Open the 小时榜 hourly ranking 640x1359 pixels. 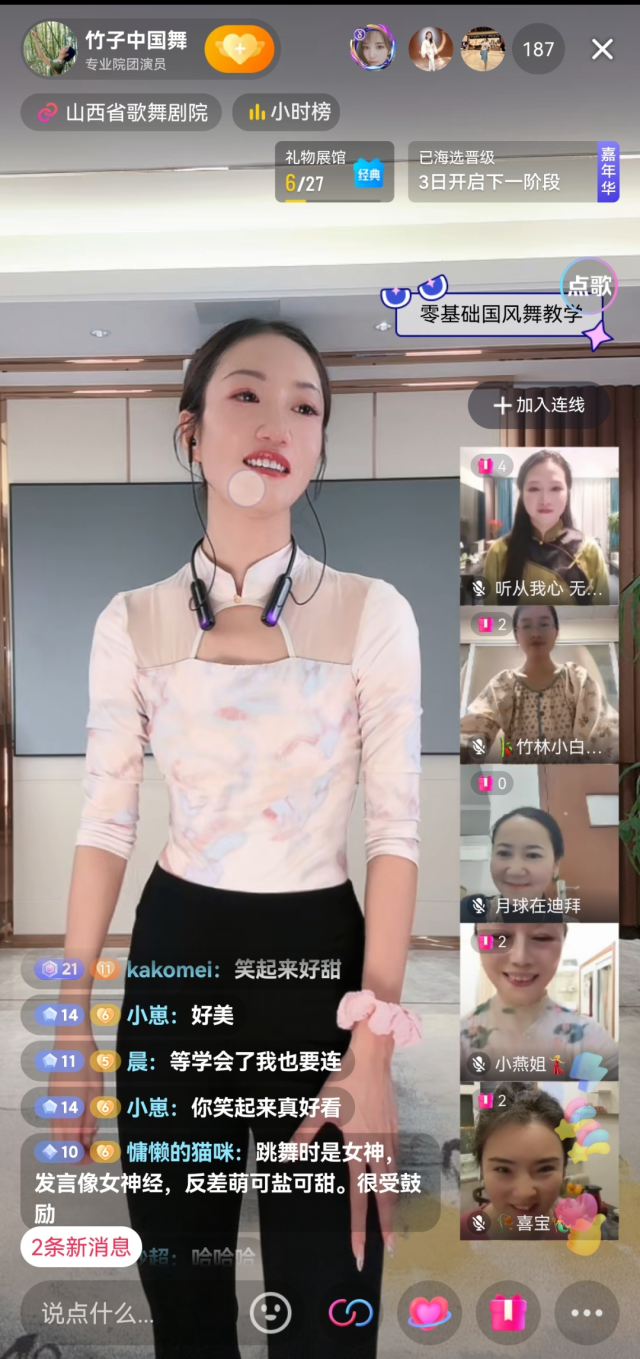tap(287, 112)
